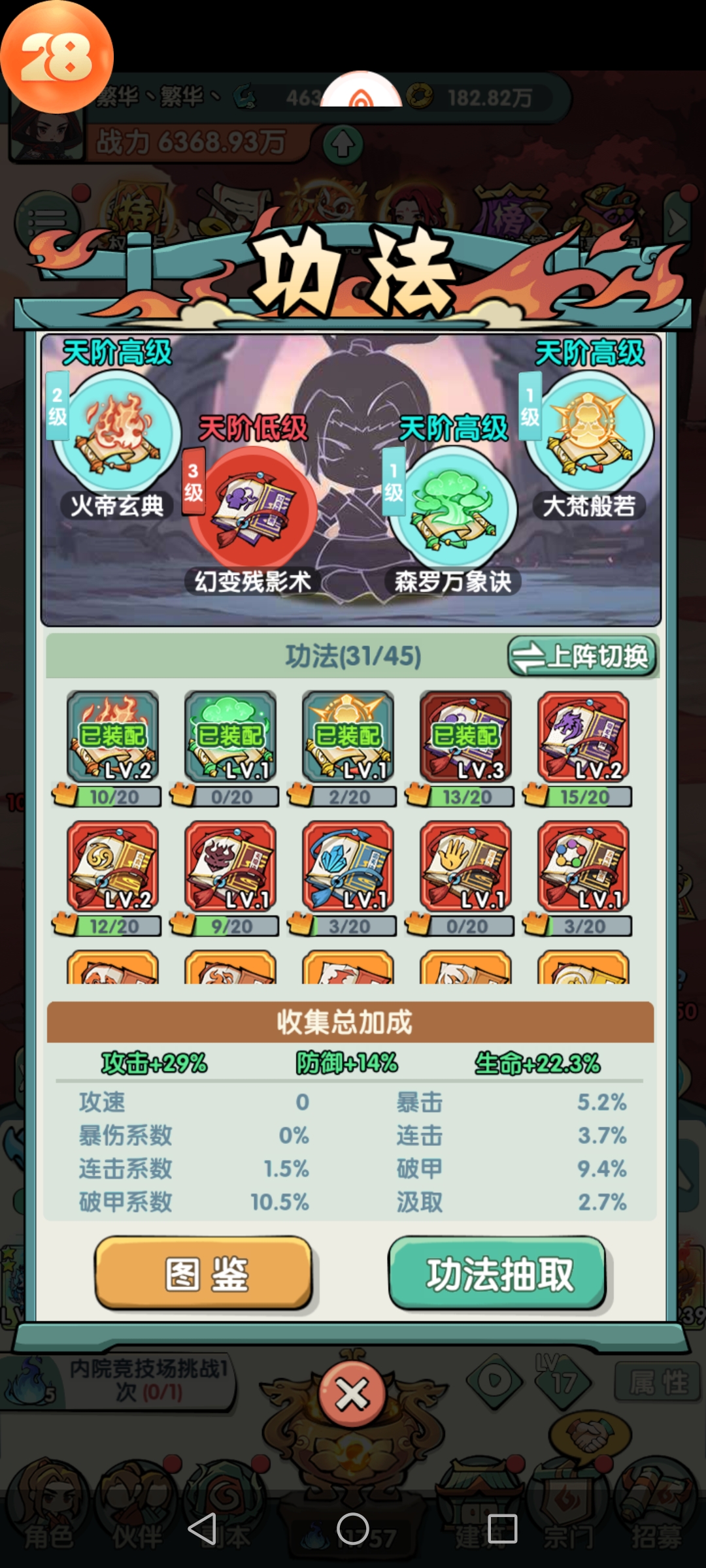Open the 图鉴 collection book
The width and height of the screenshot is (706, 1568).
(203, 1273)
